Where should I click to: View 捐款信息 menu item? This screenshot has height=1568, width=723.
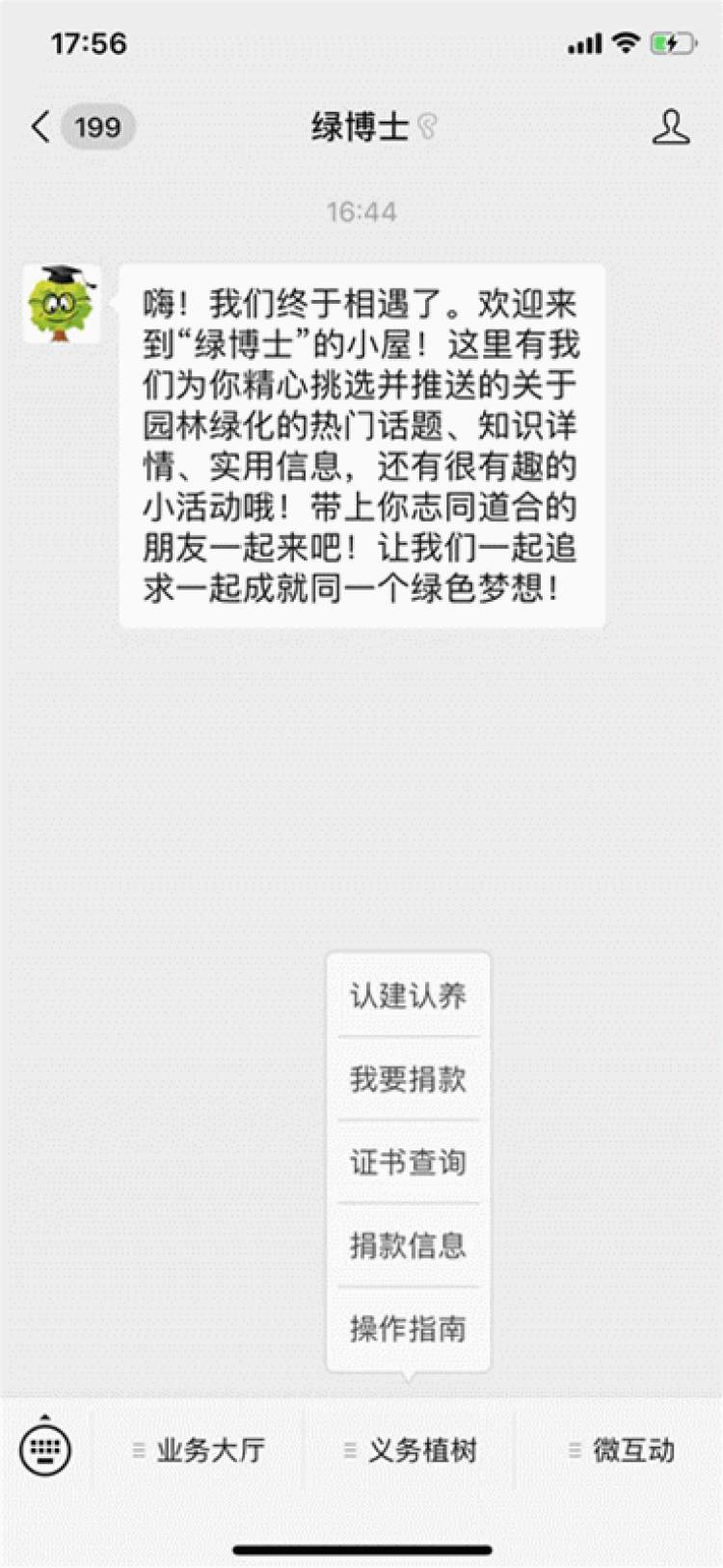tap(409, 1245)
